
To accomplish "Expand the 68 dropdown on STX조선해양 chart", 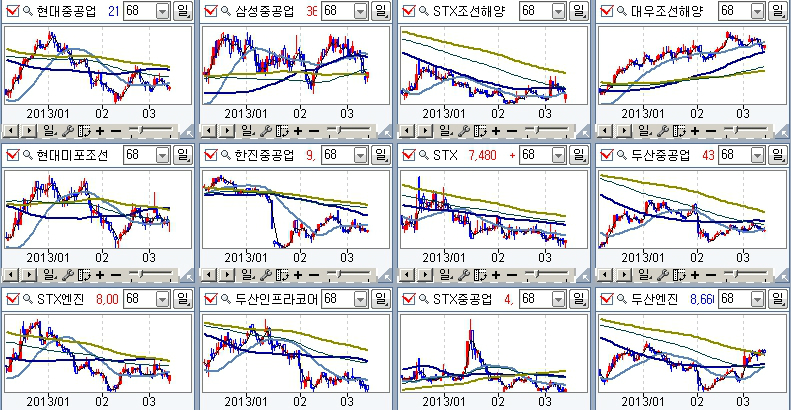I will click(558, 11).
